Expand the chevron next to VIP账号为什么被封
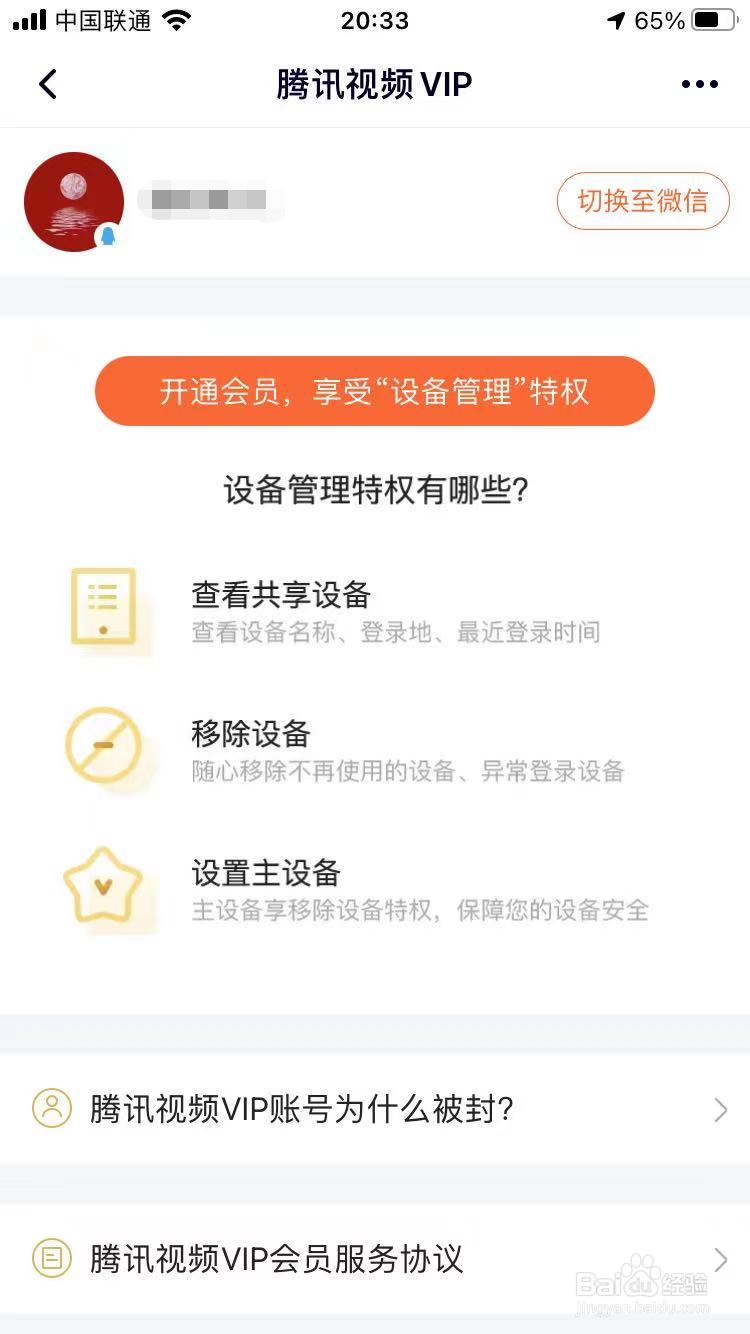This screenshot has height=1334, width=750. 722,1110
